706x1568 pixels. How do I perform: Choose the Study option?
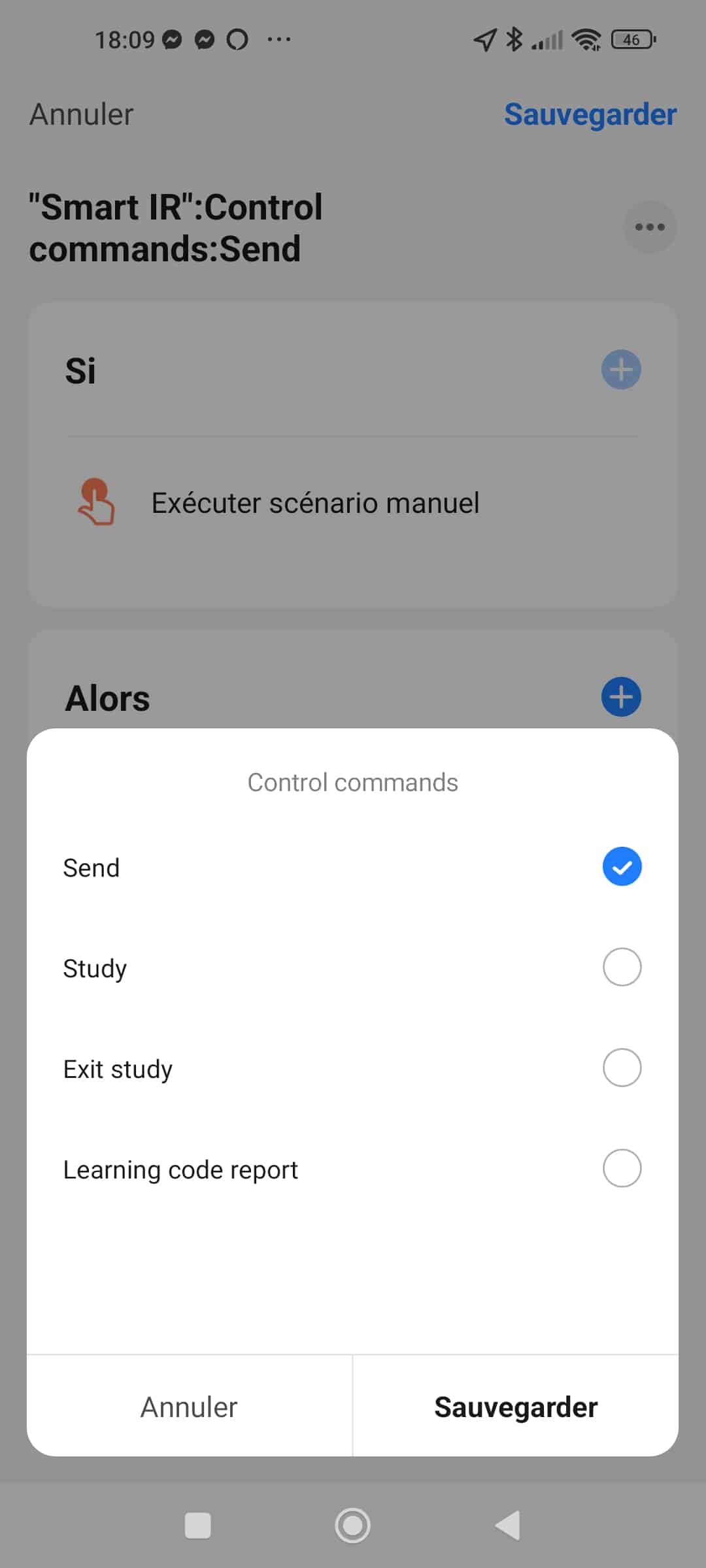(621, 967)
